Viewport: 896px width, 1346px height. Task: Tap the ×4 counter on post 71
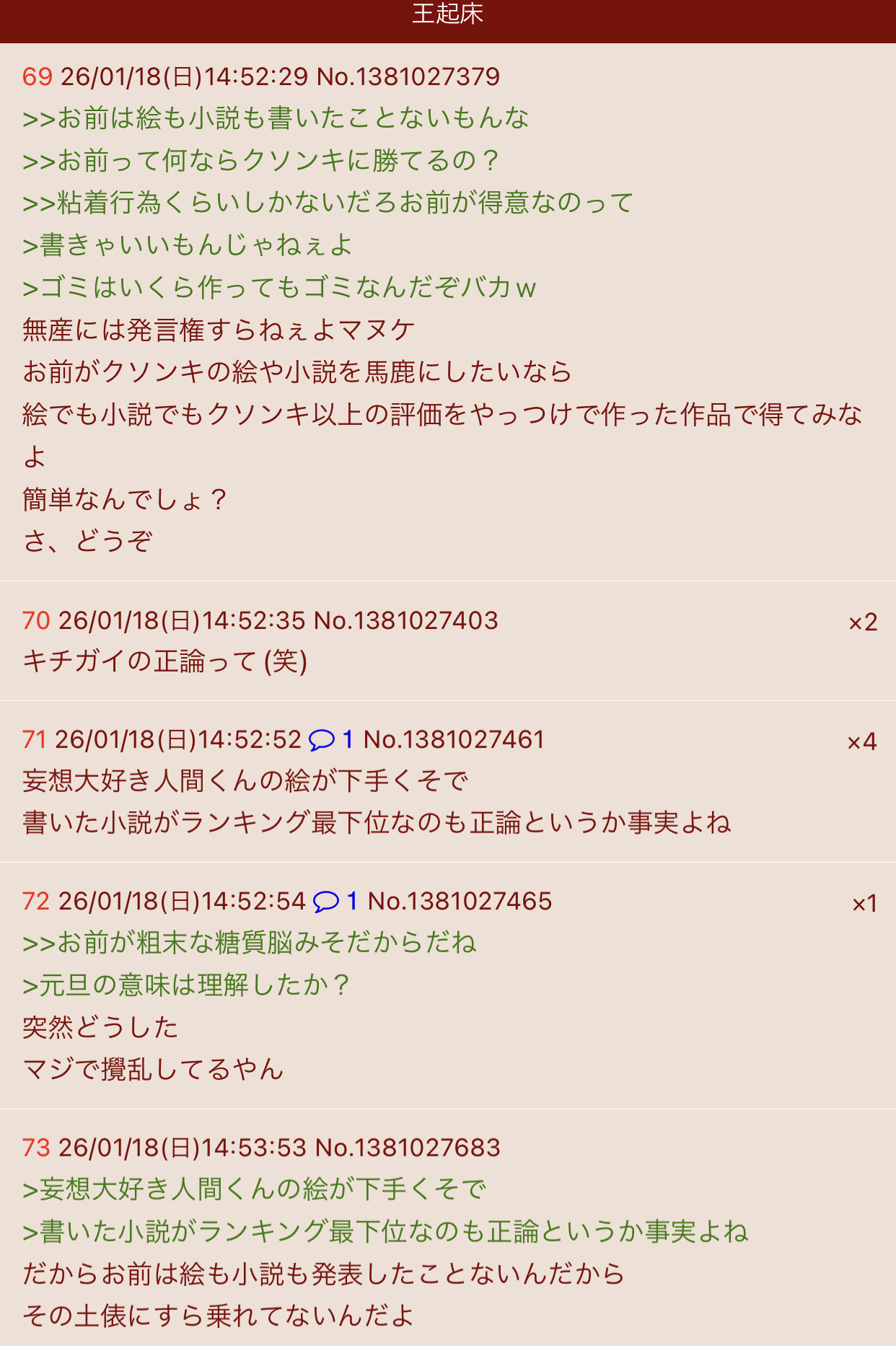pyautogui.click(x=861, y=742)
